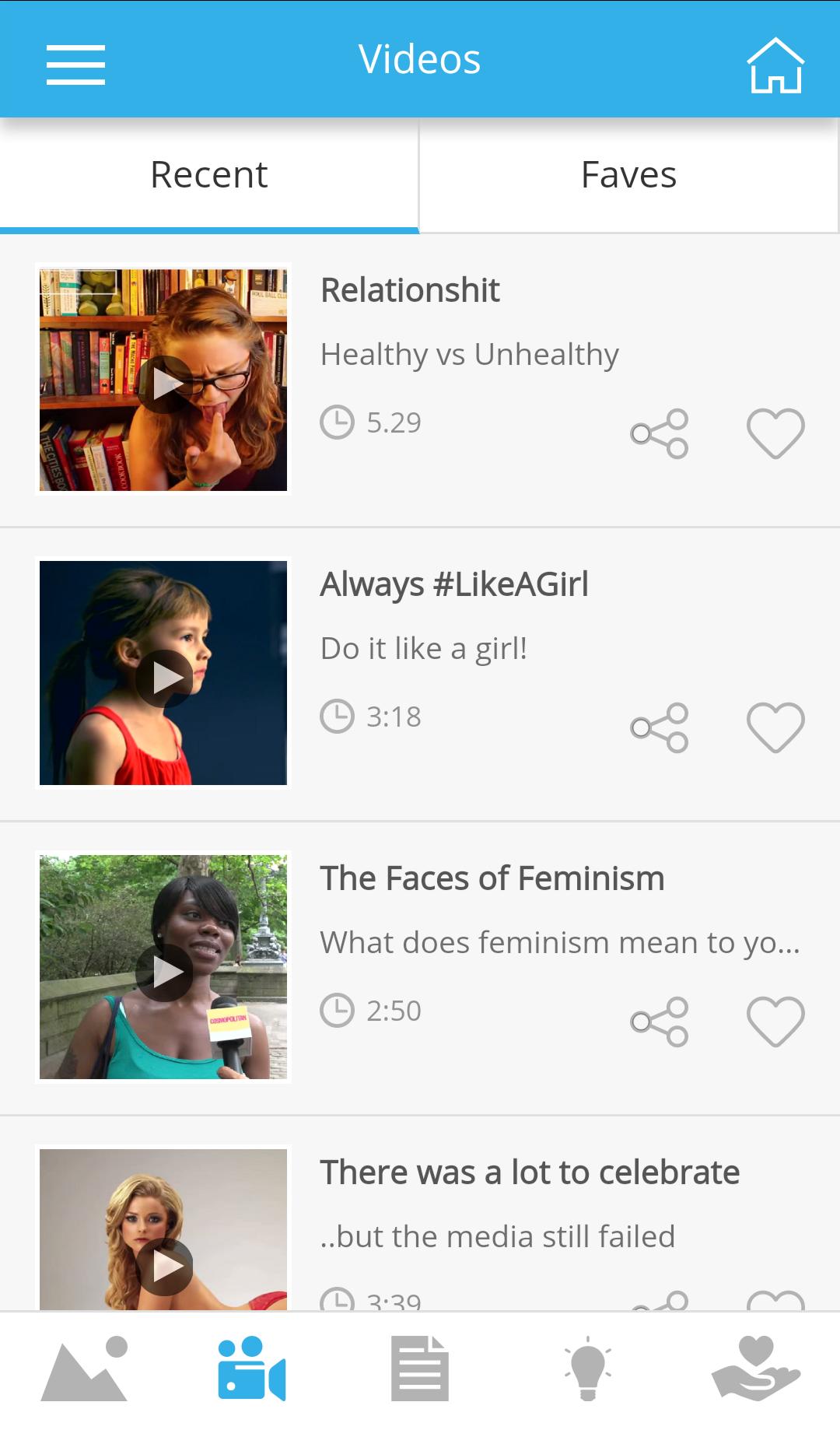This screenshot has height=1437, width=840.
Task: Play the Always #LikeAGirl video
Action: coord(164,678)
